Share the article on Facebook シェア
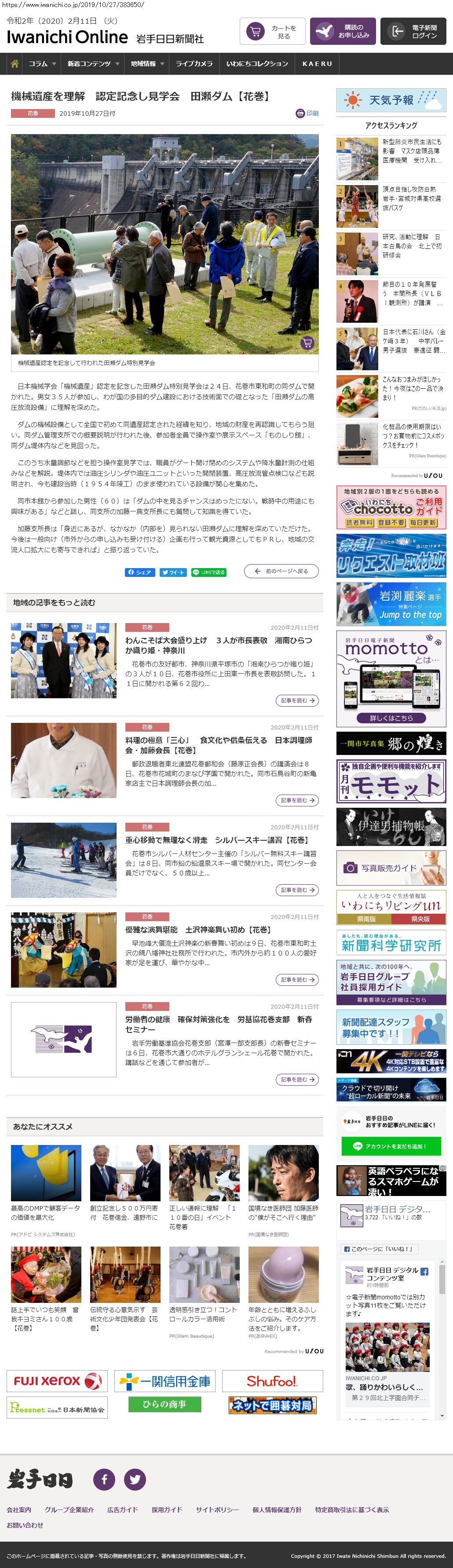 [x=139, y=572]
